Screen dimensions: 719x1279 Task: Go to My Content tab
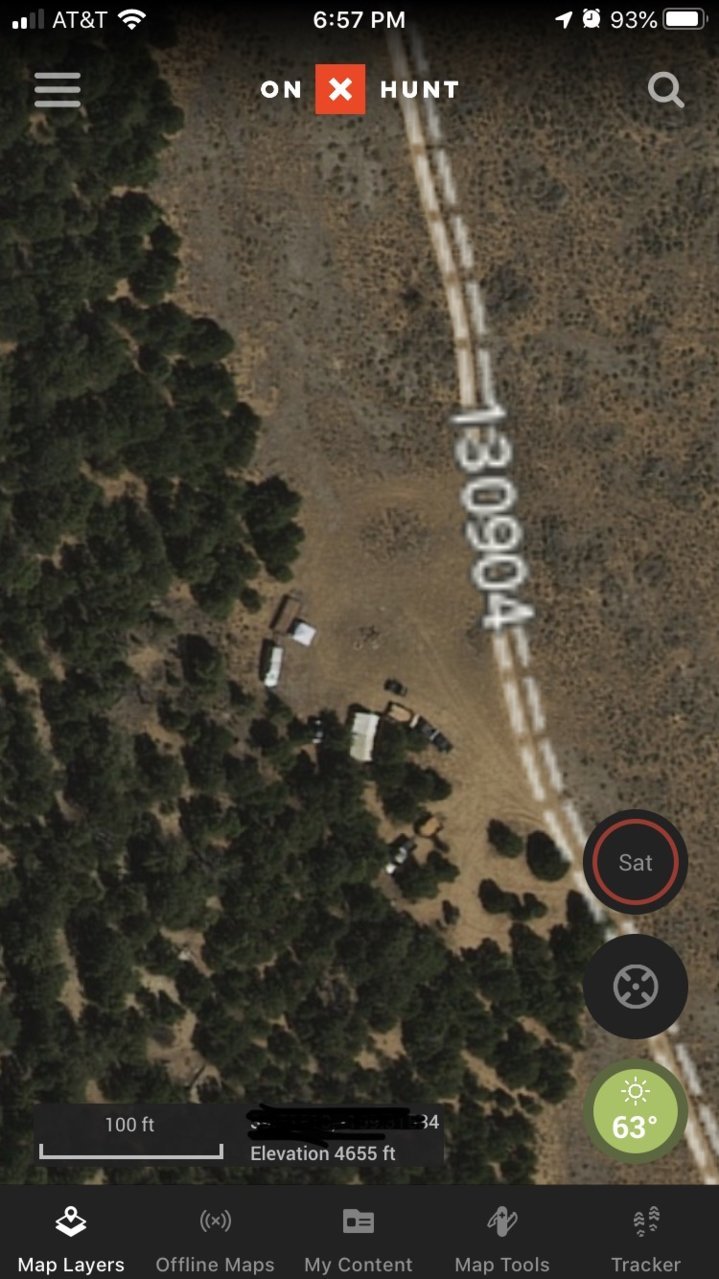pos(358,1239)
